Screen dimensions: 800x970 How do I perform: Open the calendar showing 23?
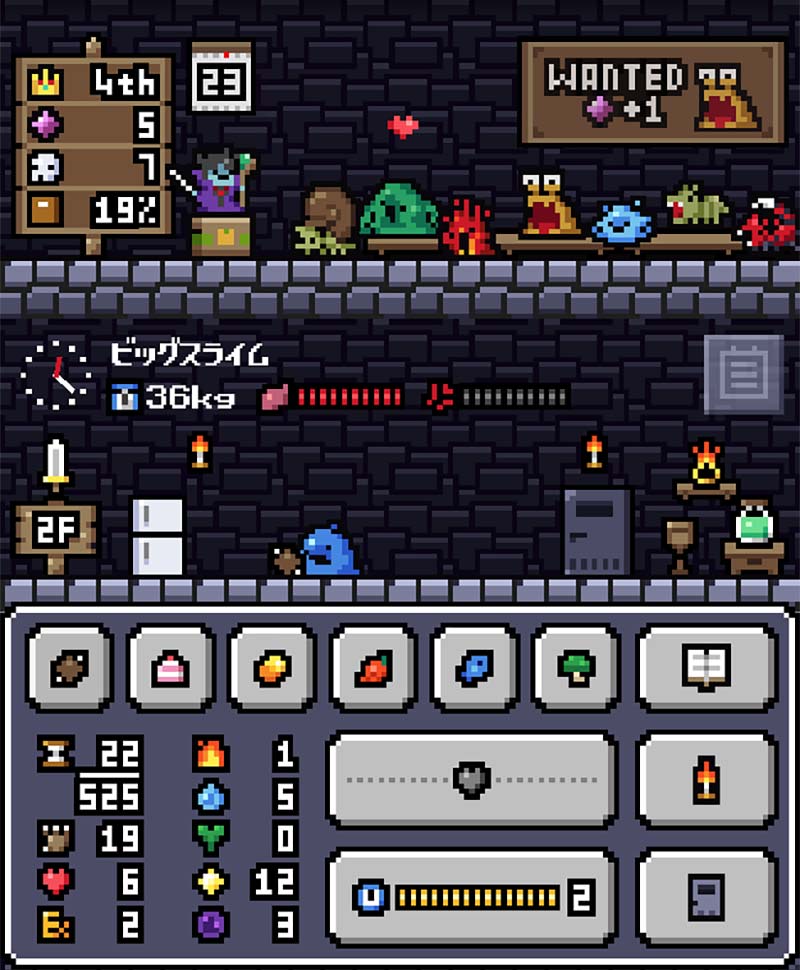click(221, 77)
